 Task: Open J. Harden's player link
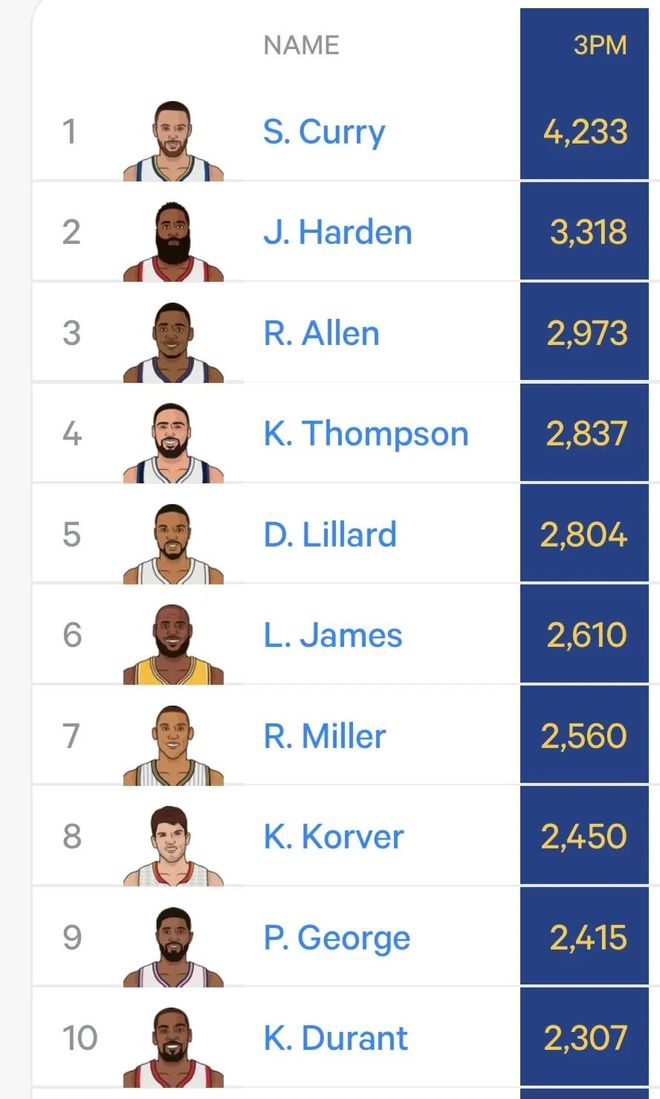337,233
